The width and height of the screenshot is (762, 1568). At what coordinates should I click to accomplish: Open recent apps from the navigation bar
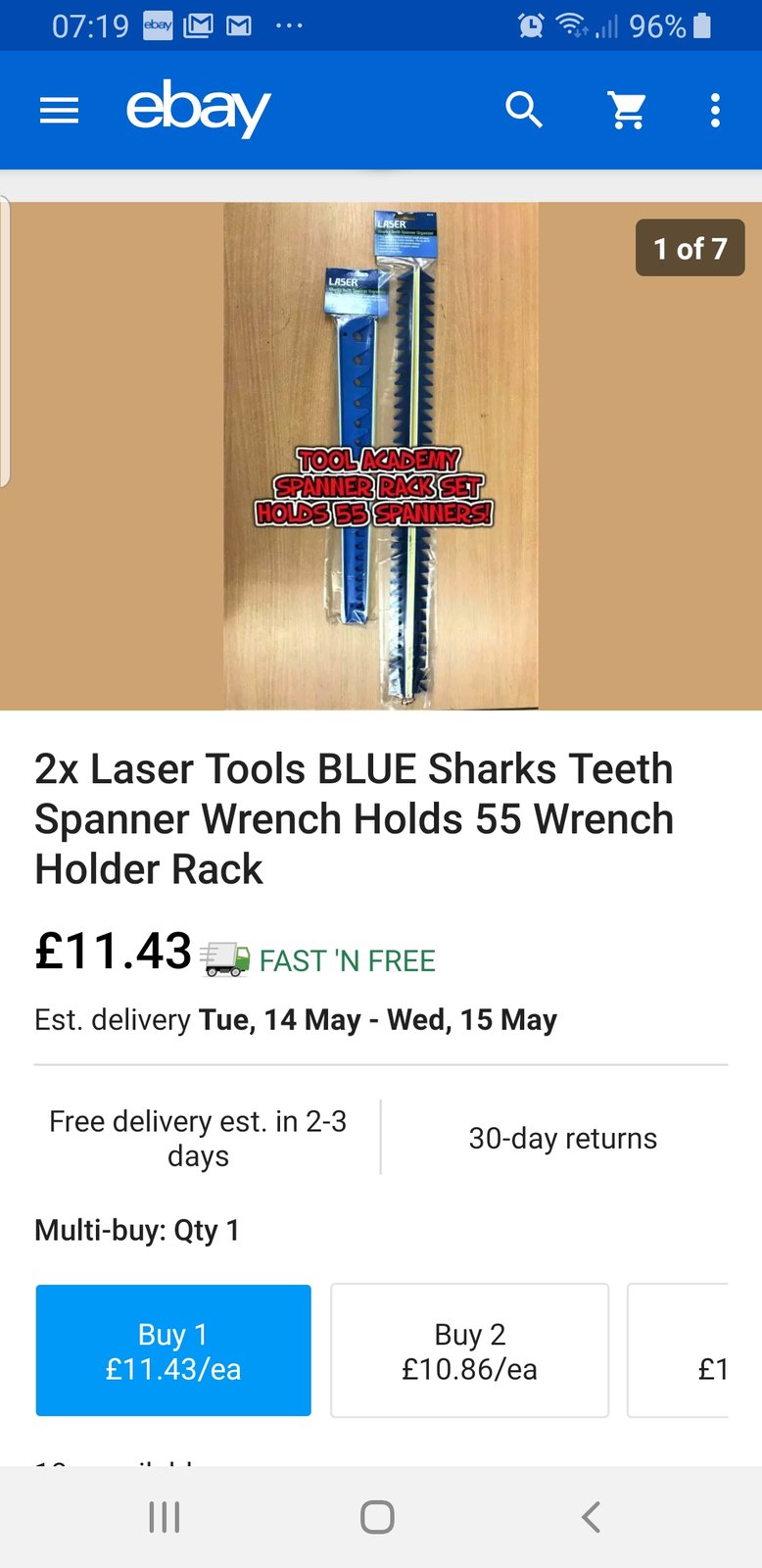[164, 1517]
